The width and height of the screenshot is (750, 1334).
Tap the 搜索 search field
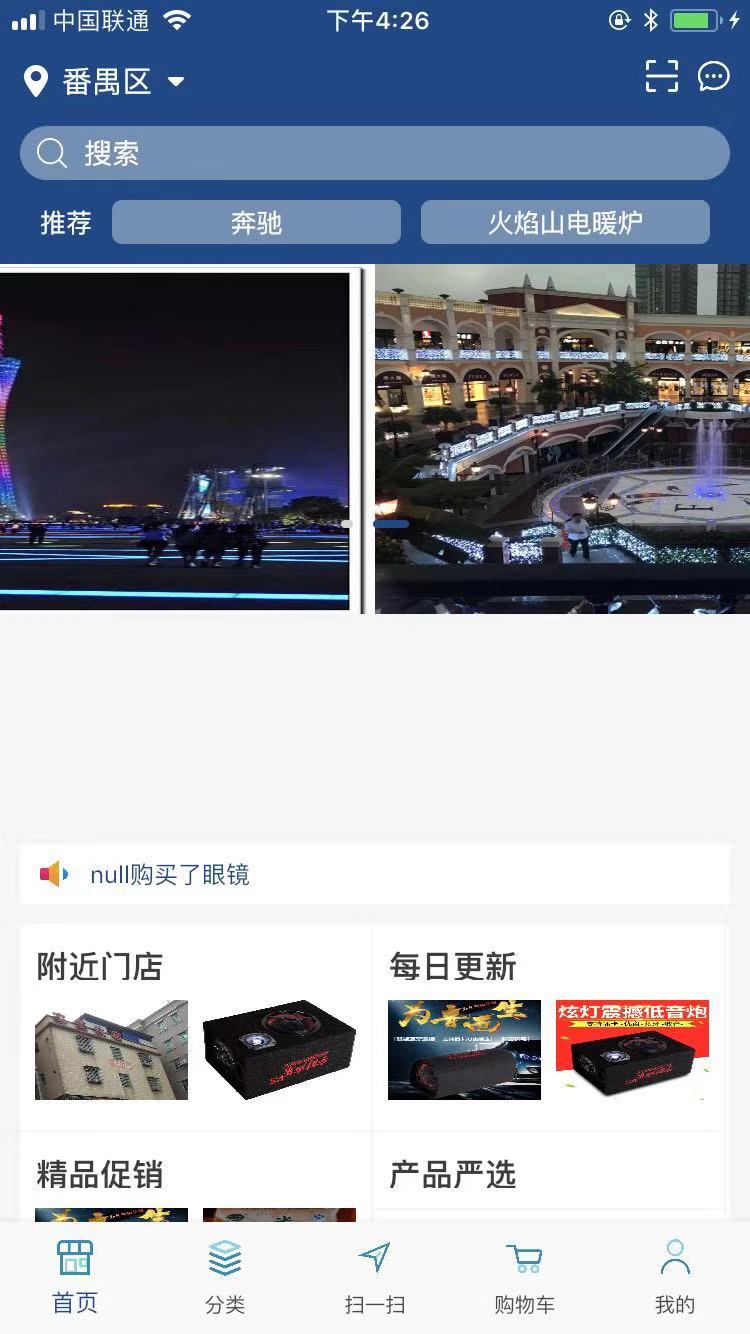pyautogui.click(x=375, y=153)
